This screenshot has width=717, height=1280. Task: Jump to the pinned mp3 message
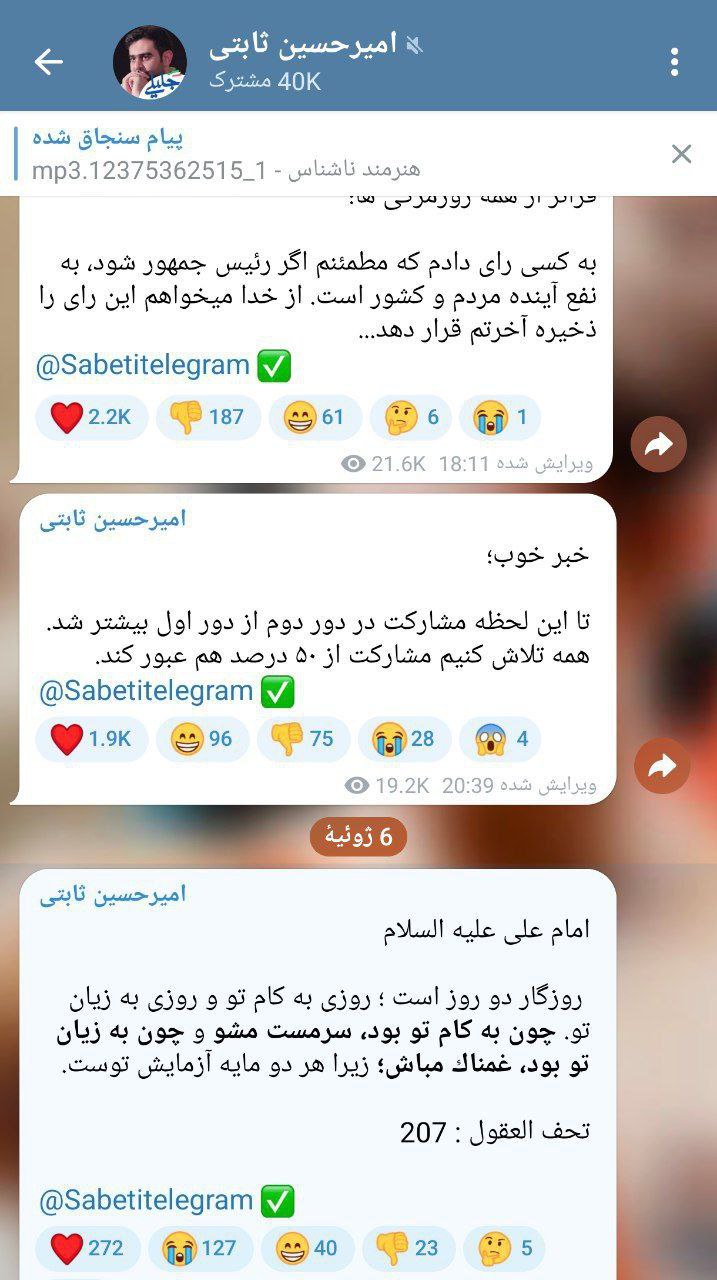[300, 154]
